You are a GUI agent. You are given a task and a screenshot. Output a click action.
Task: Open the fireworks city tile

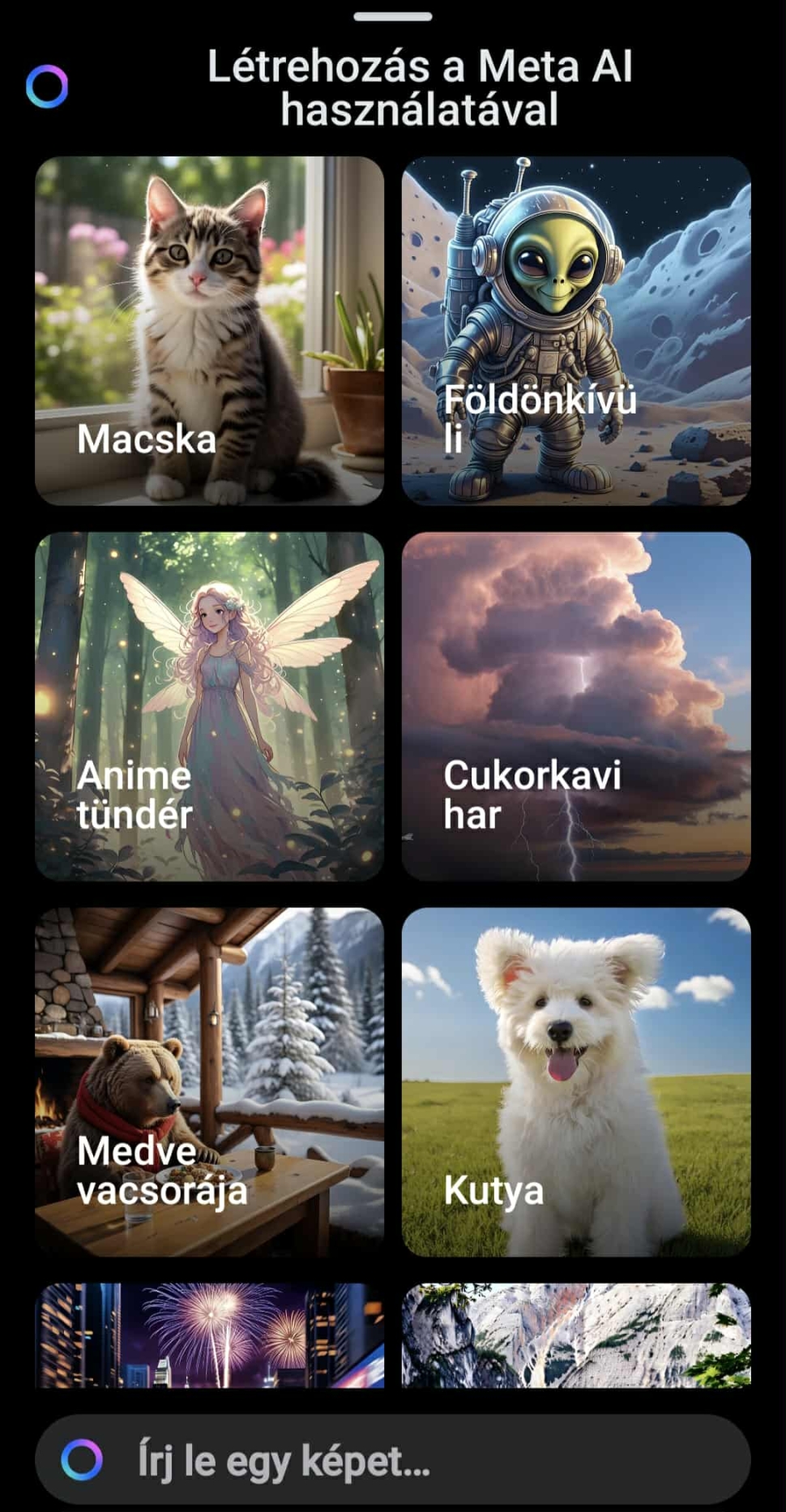(x=209, y=1335)
